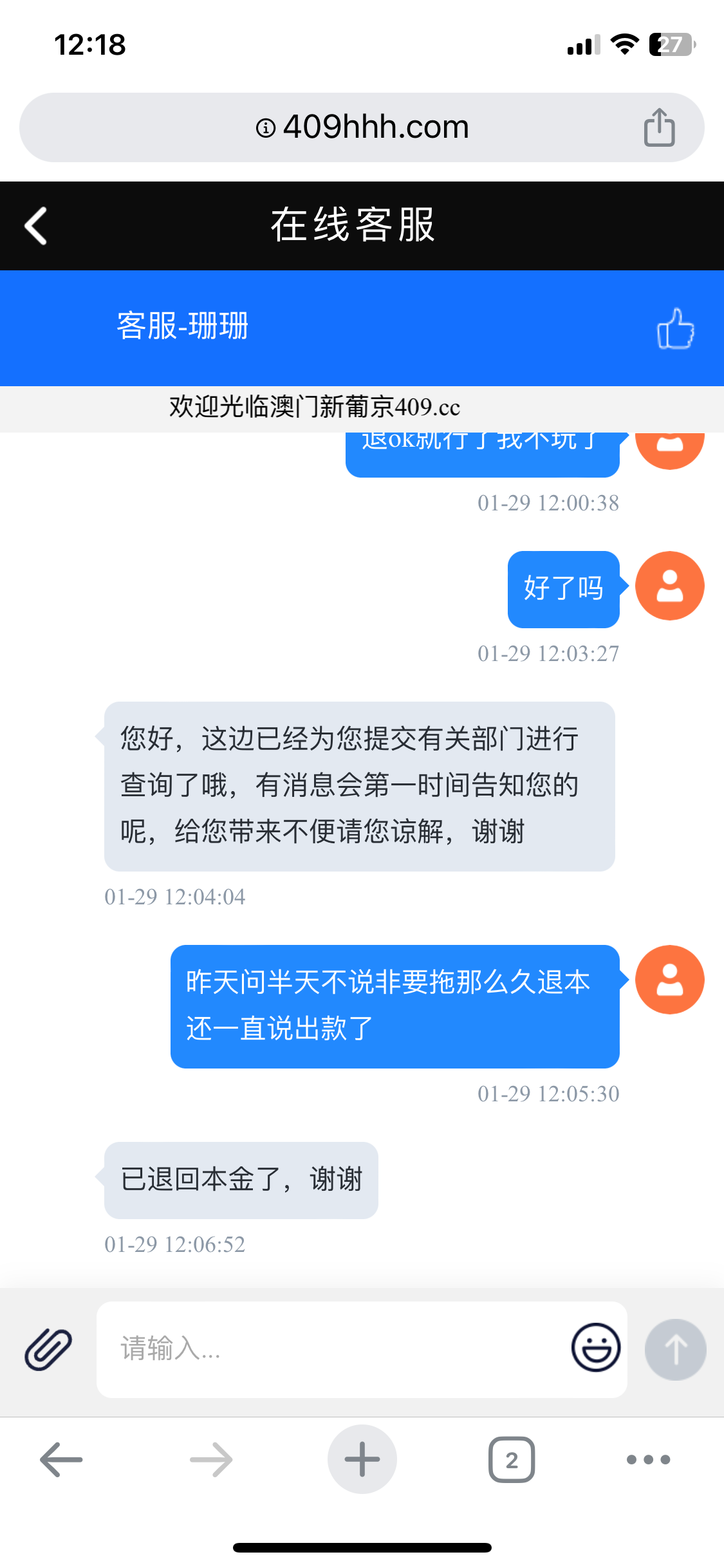Viewport: 724px width, 1568px height.
Task: Open the browser's more options menu
Action: (x=648, y=1459)
